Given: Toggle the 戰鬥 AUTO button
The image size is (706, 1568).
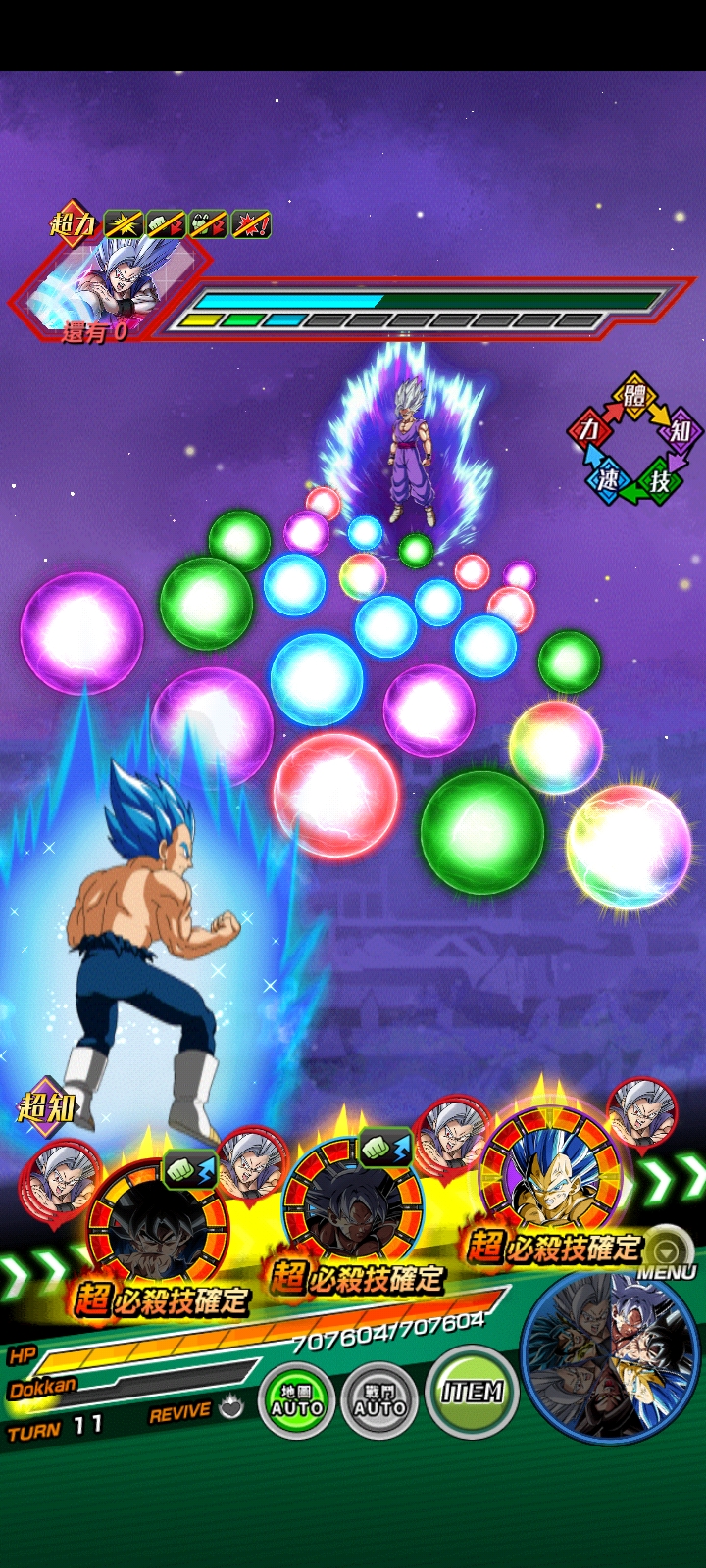Looking at the screenshot, I should point(379,1399).
